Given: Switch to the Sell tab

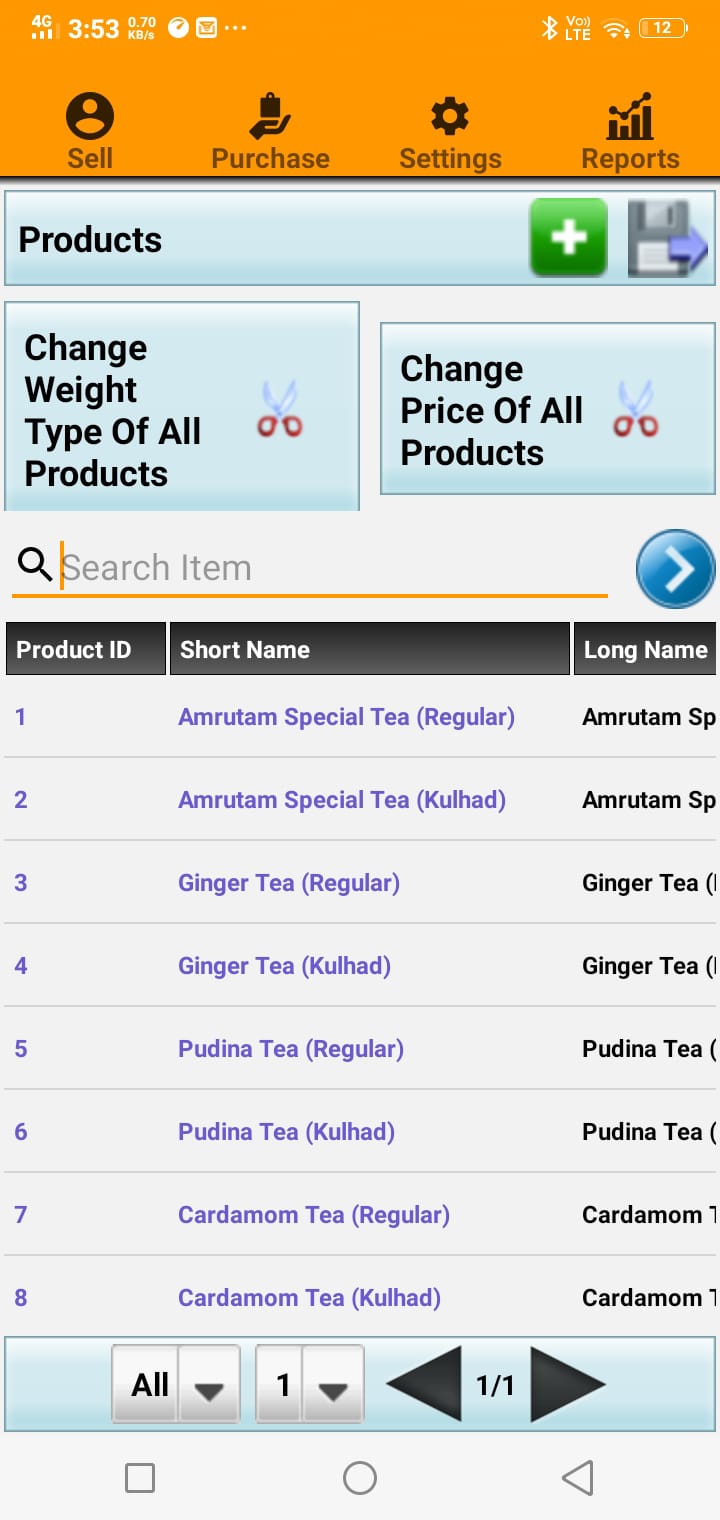Looking at the screenshot, I should tap(90, 132).
